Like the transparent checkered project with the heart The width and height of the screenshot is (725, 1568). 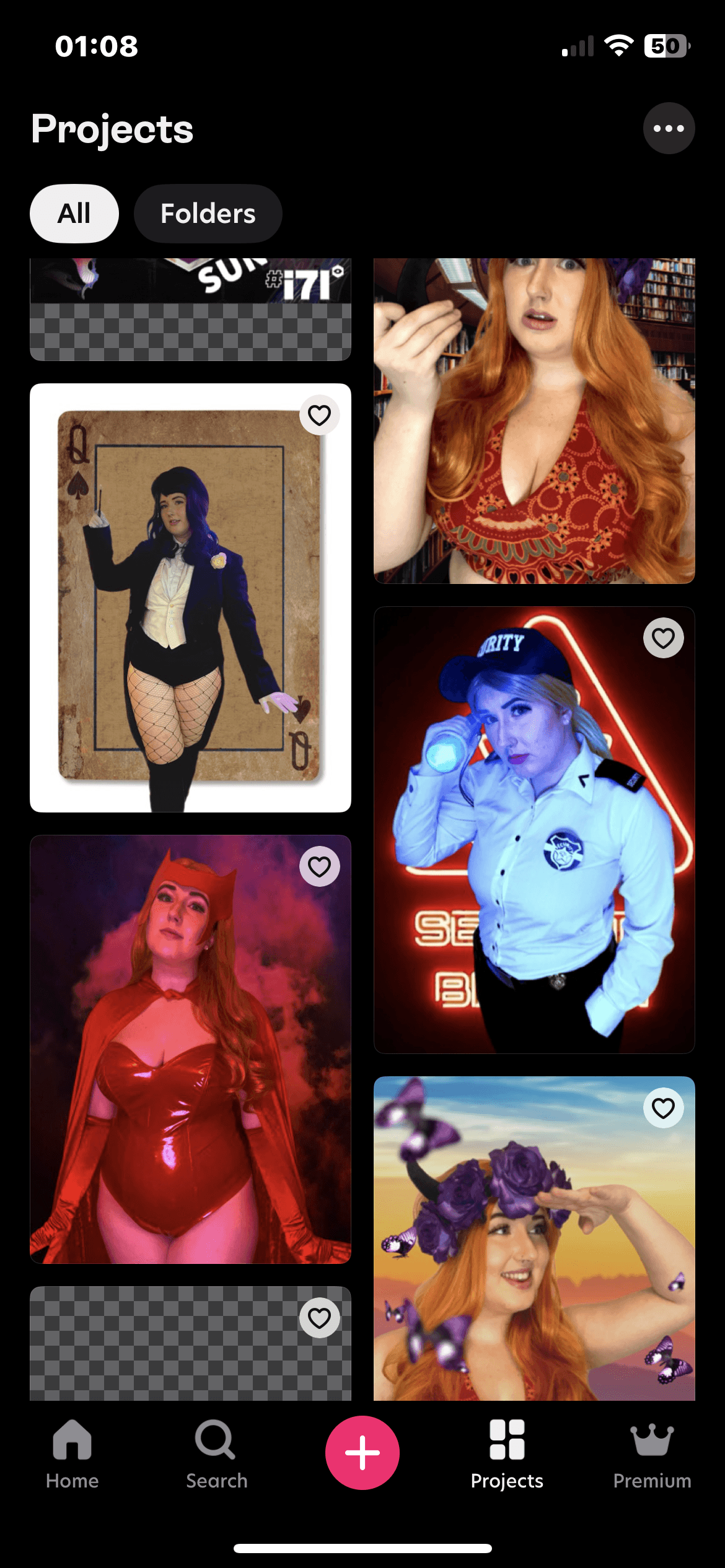[319, 1318]
